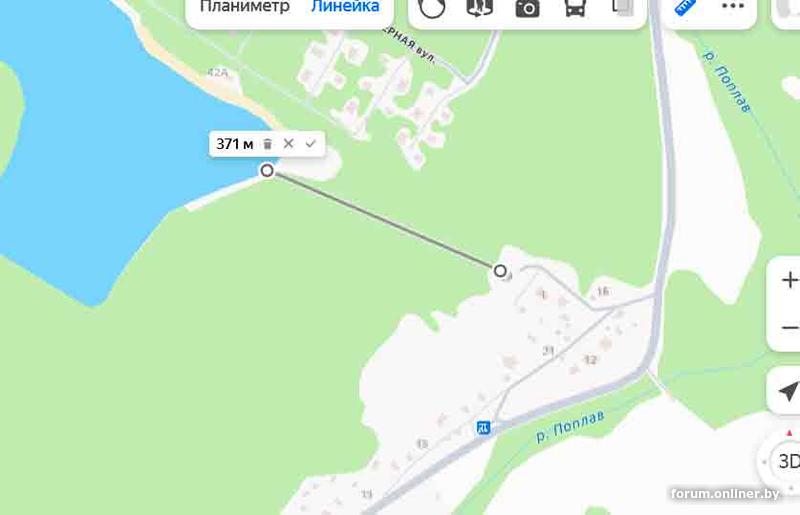The height and width of the screenshot is (515, 800).
Task: Zoom out of the map
Action: [788, 327]
